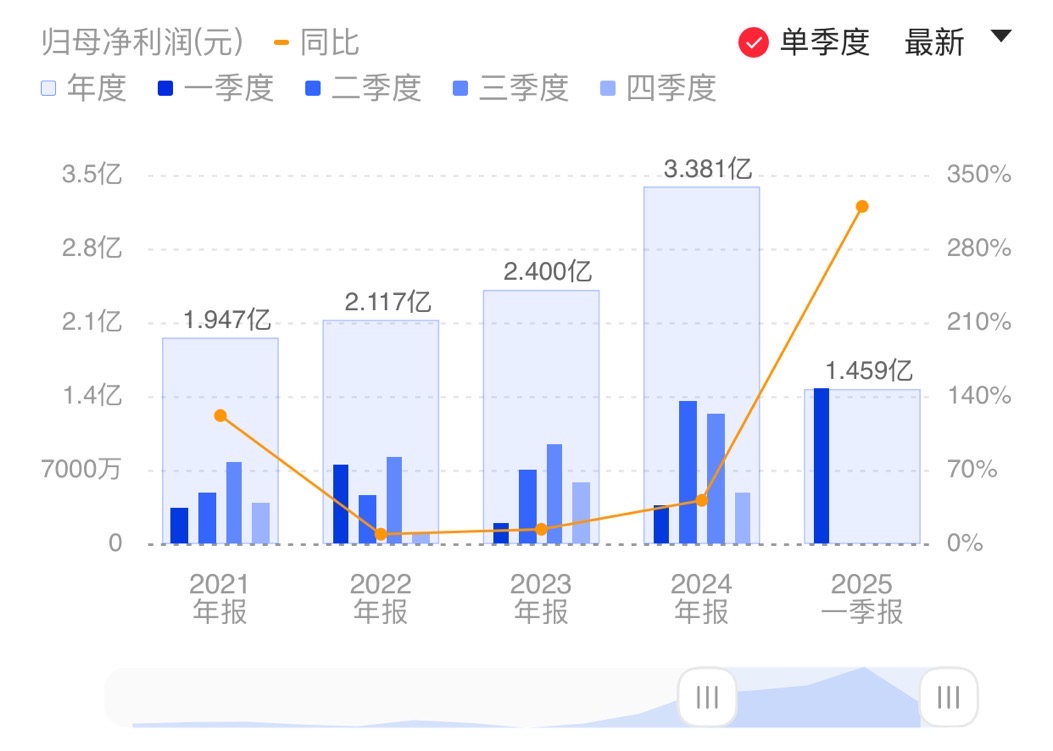Screen dimensions: 1053x751
Task: Toggle the 一季度 legend series
Action: click(x=215, y=88)
